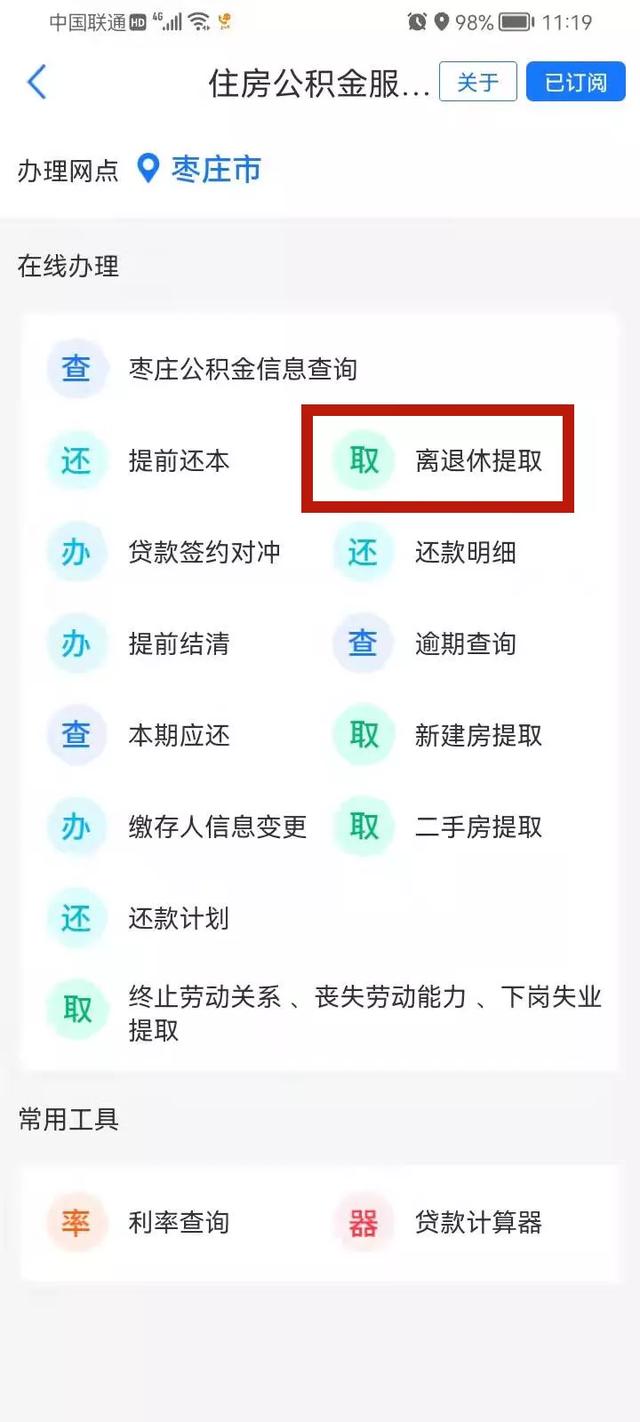Open the 关于 about button
640x1422 pixels.
coord(478,82)
